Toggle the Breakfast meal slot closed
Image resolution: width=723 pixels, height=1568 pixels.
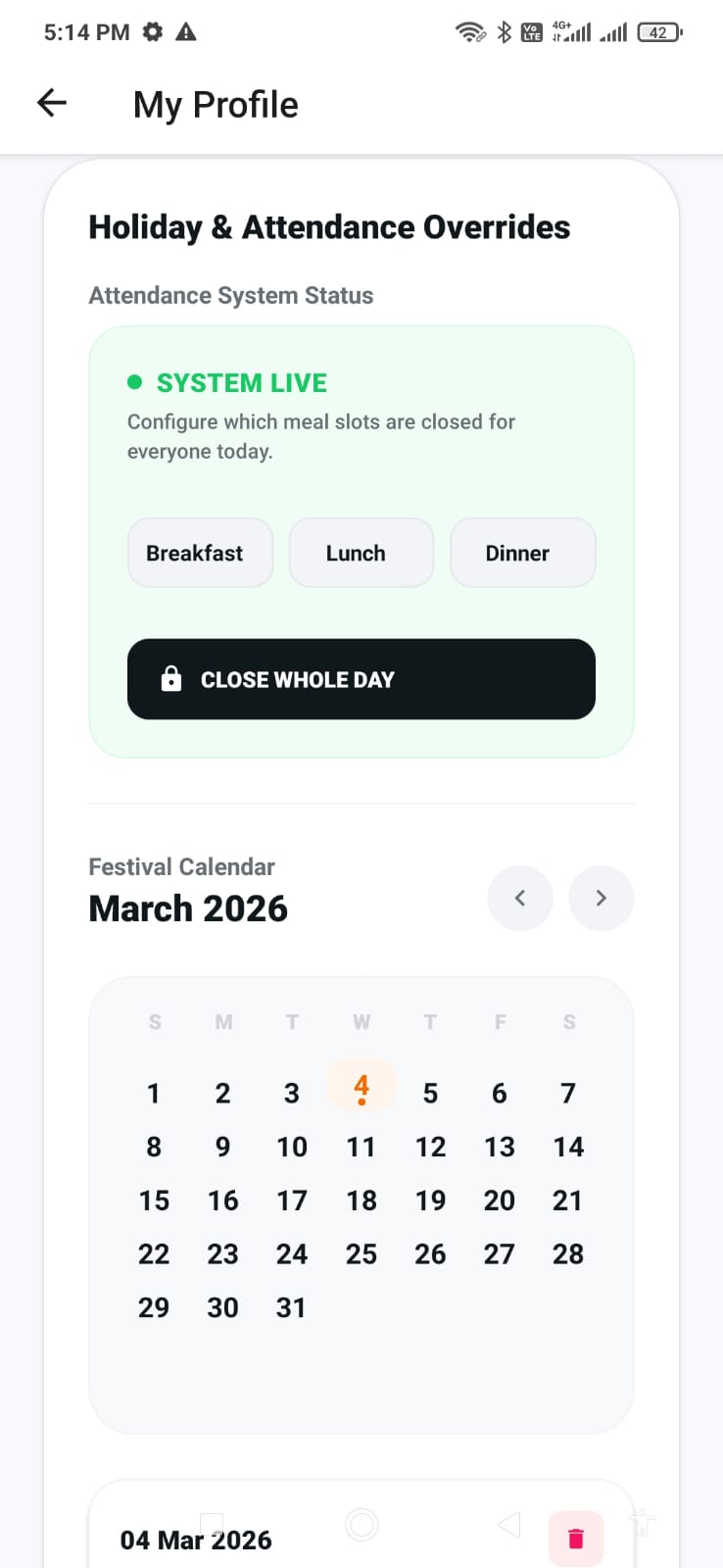click(x=200, y=553)
